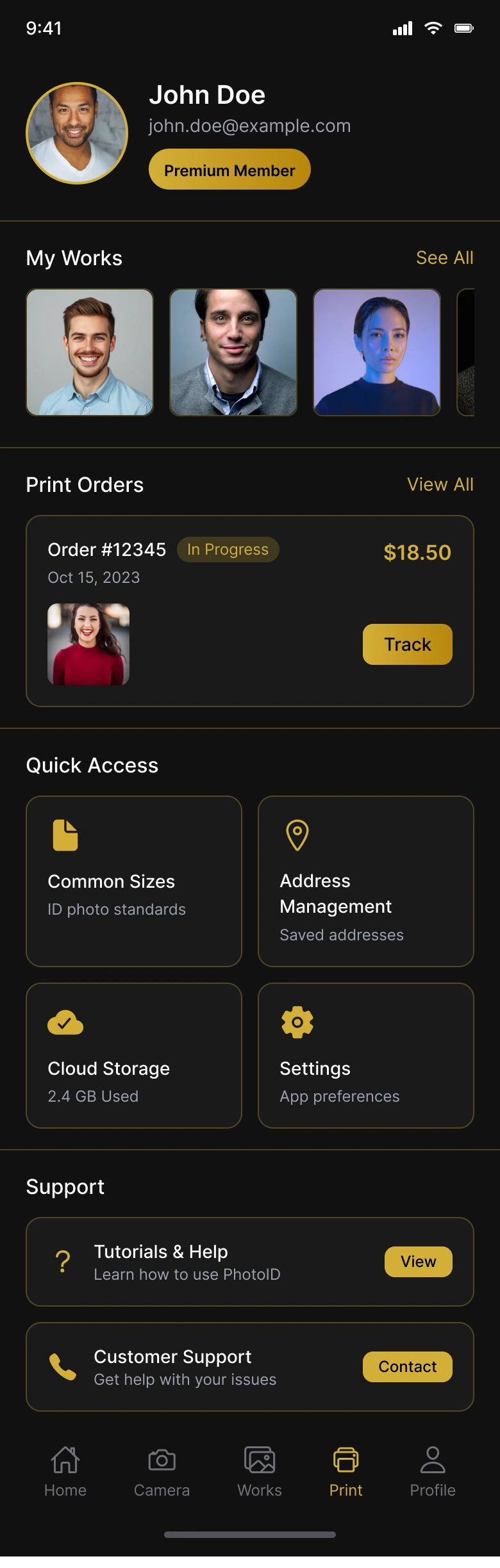Open the blue-lit woman portrait work
Viewport: 500px width, 1568px height.
tap(377, 352)
